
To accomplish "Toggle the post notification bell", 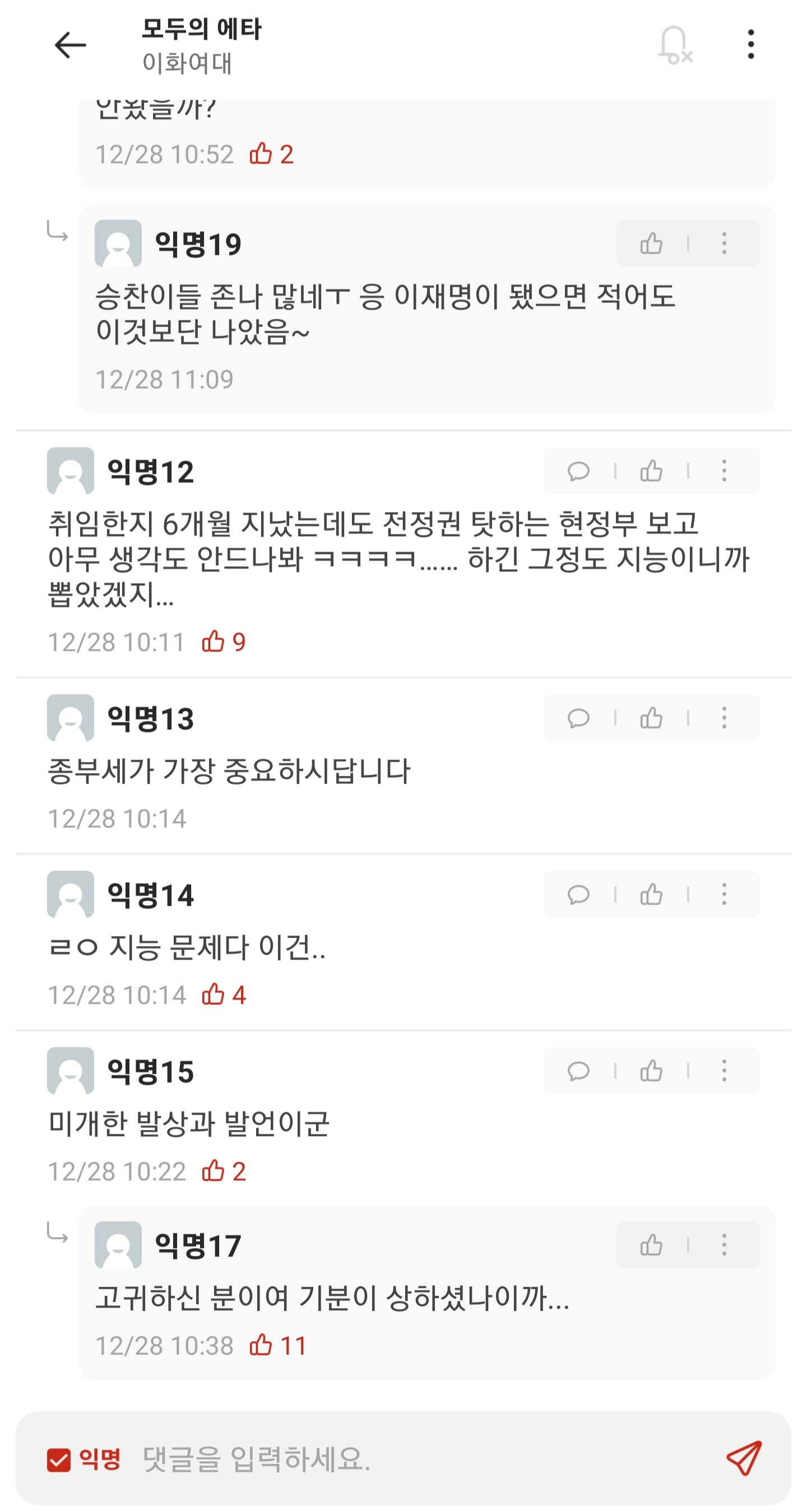I will point(674,45).
